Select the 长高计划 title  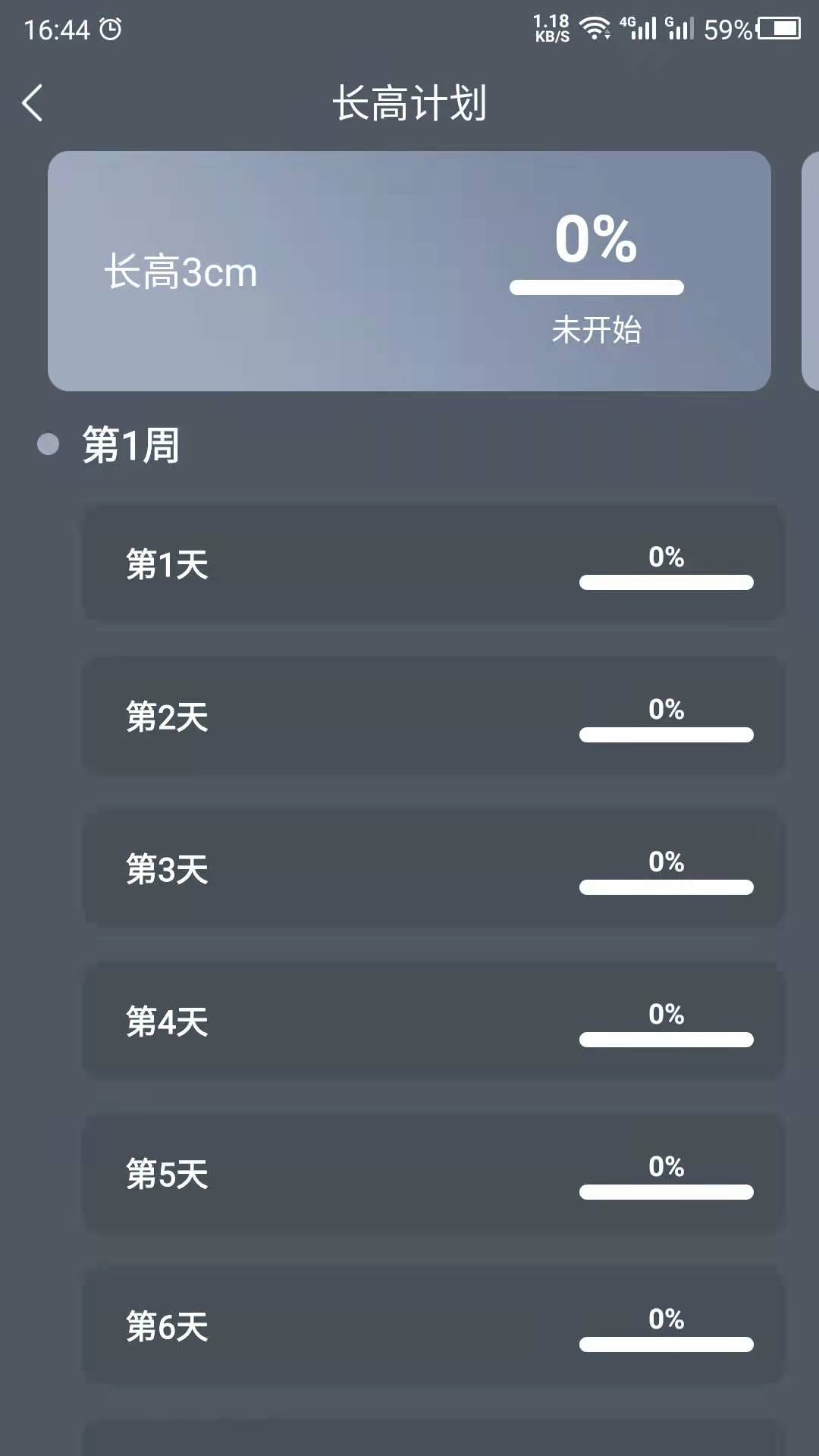point(409,104)
